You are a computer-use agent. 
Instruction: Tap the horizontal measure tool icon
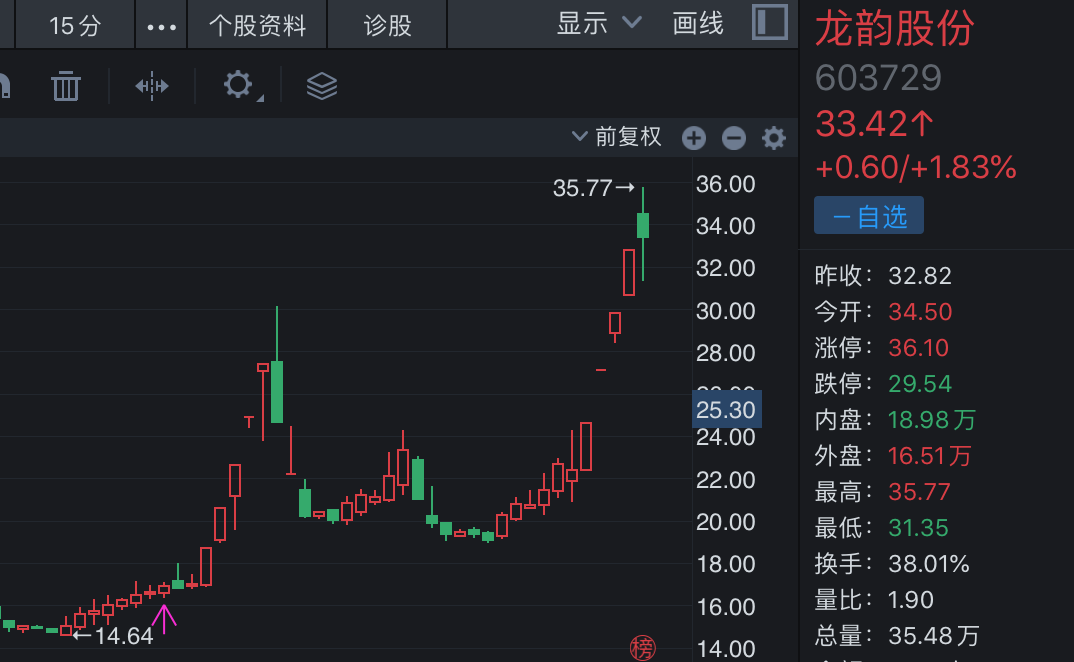152,86
